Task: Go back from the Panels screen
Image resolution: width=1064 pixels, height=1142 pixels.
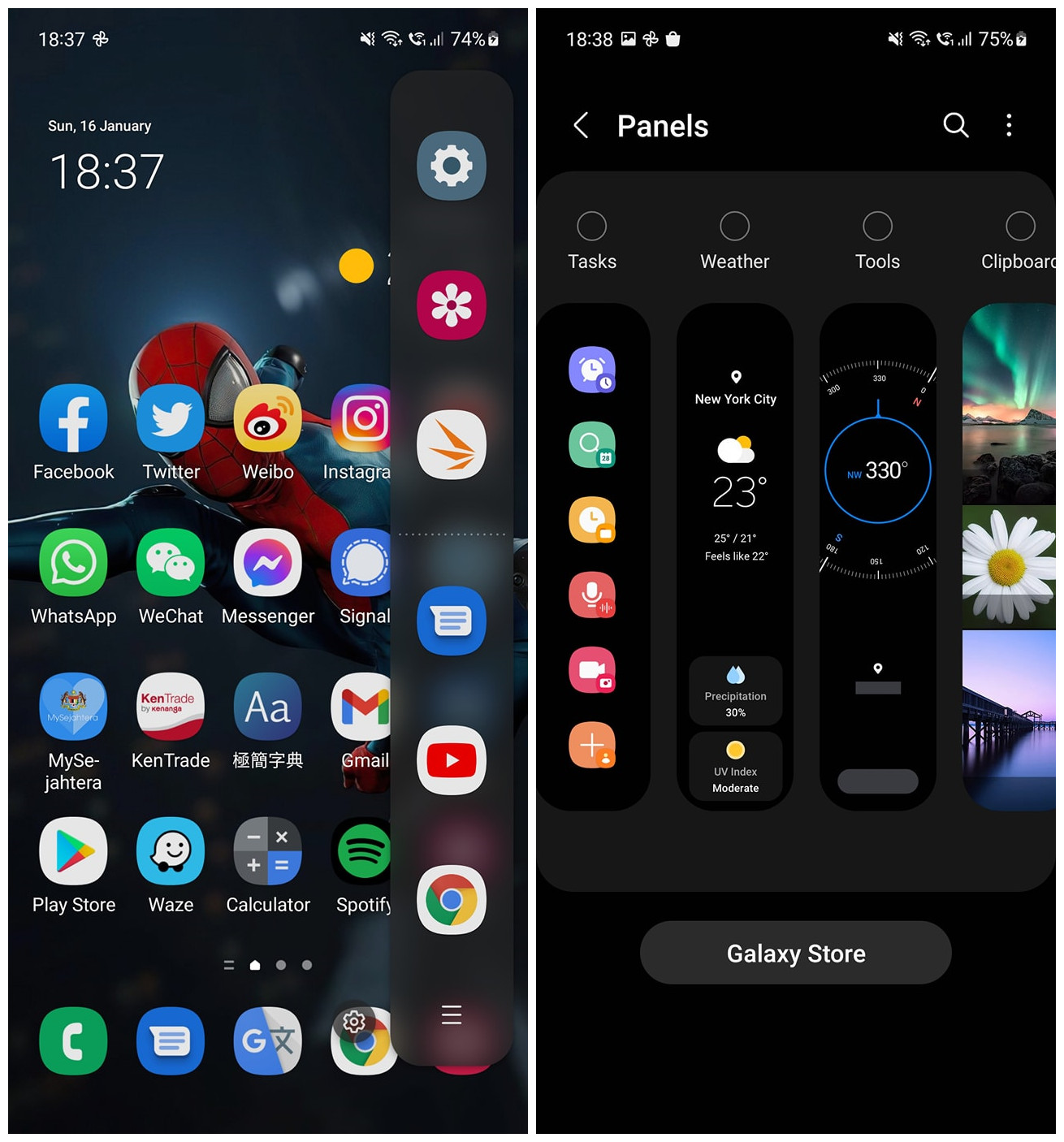Action: point(582,126)
